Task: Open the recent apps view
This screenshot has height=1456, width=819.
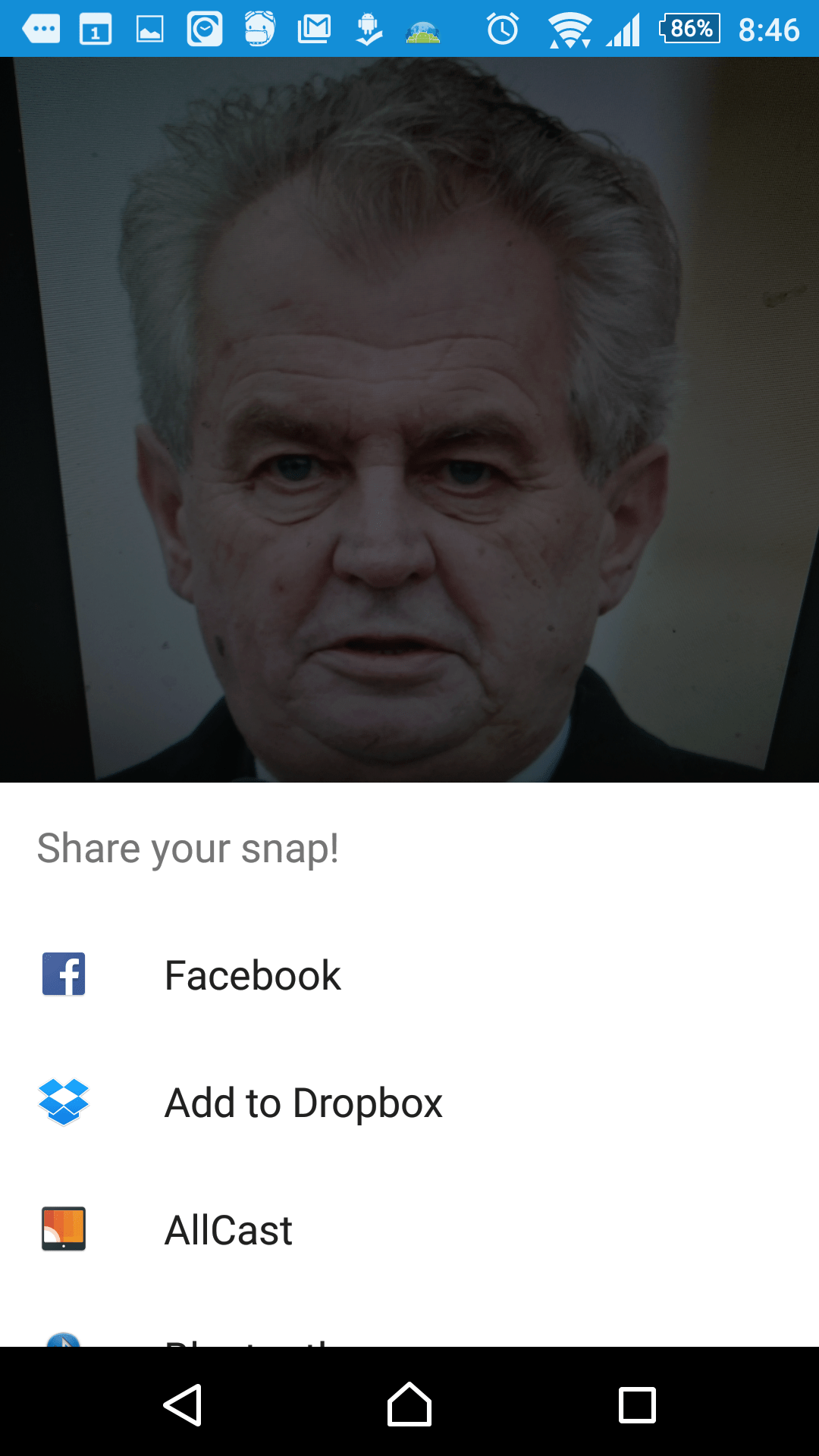Action: [x=637, y=1405]
